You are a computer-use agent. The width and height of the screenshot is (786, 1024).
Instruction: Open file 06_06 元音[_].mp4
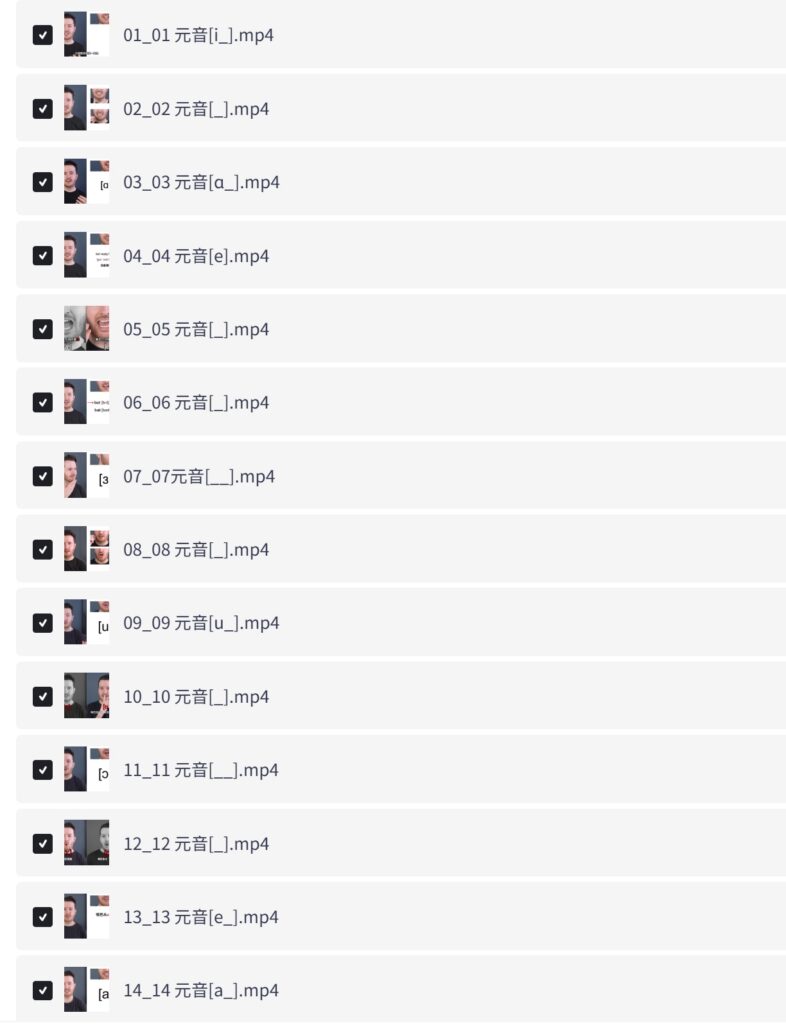[x=196, y=402]
